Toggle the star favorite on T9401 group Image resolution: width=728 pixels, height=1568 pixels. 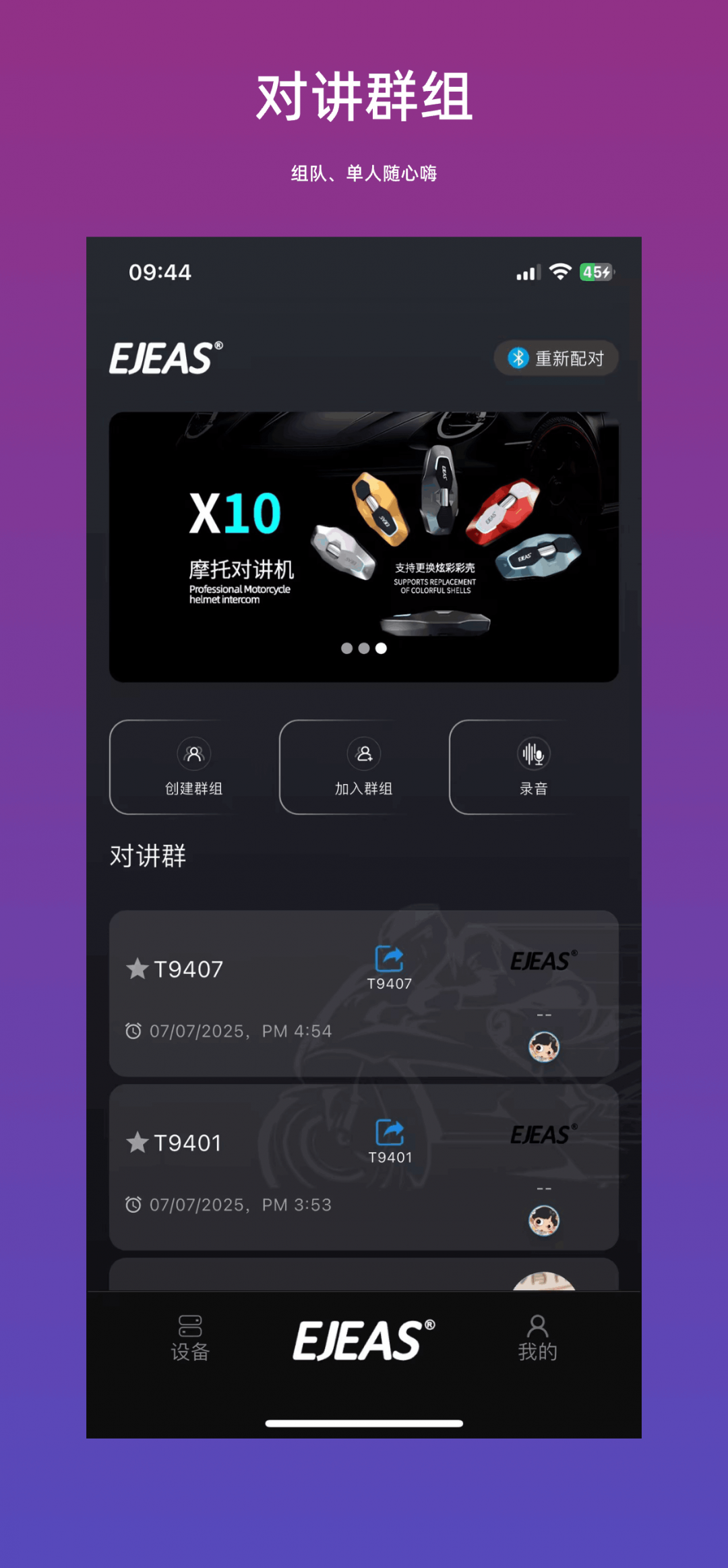pos(137,1141)
